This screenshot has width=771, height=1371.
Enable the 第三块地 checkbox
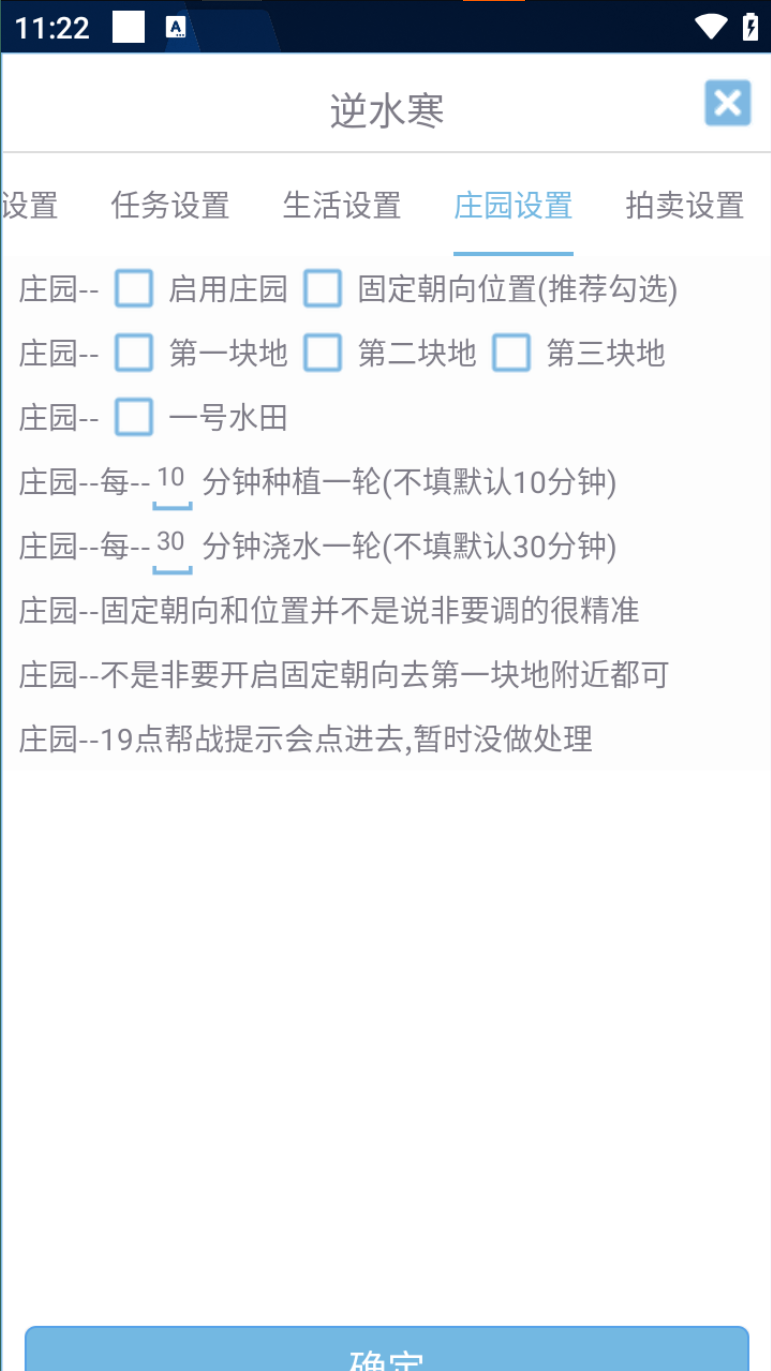[511, 354]
